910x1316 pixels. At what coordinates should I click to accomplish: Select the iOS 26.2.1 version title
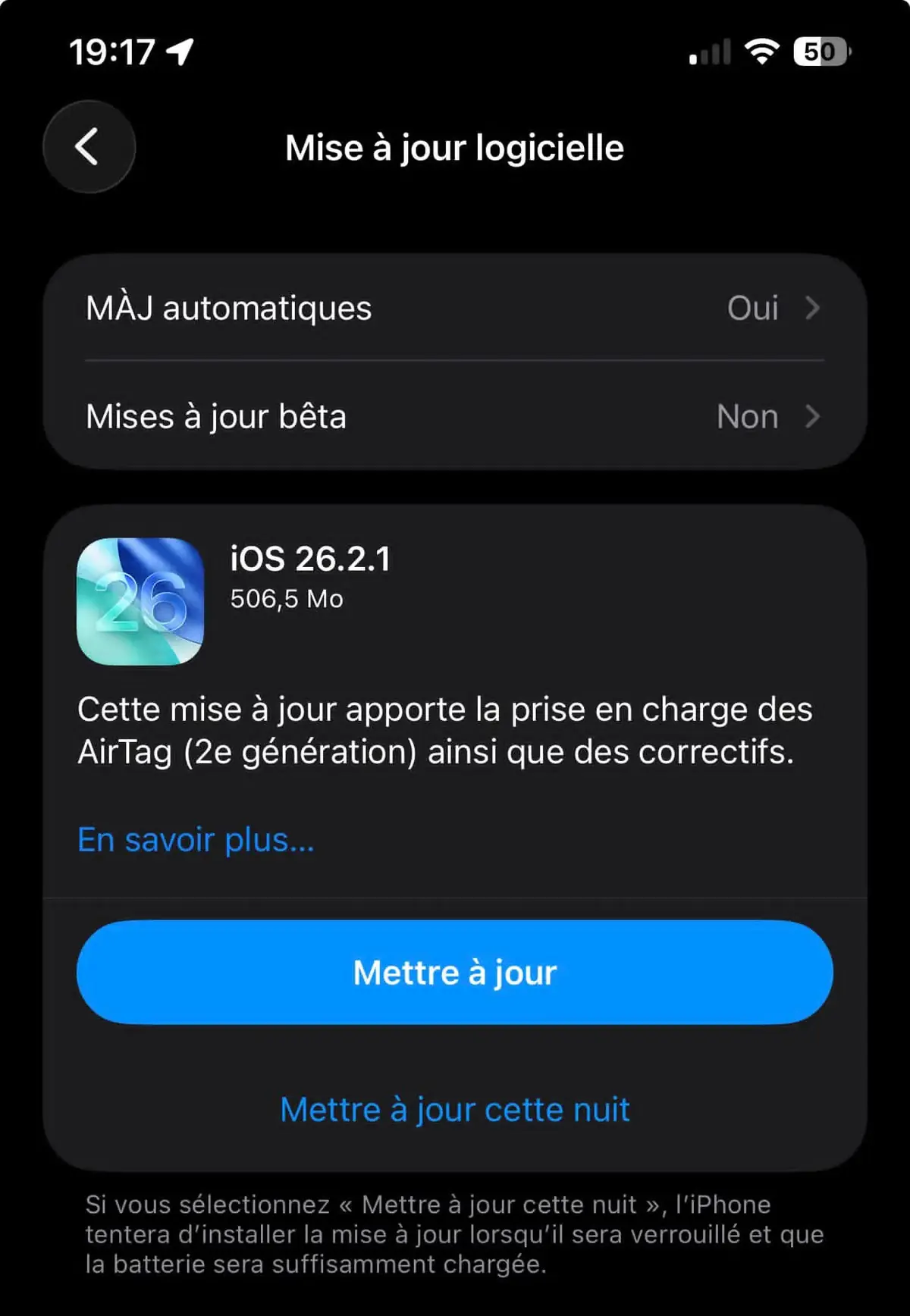point(312,561)
